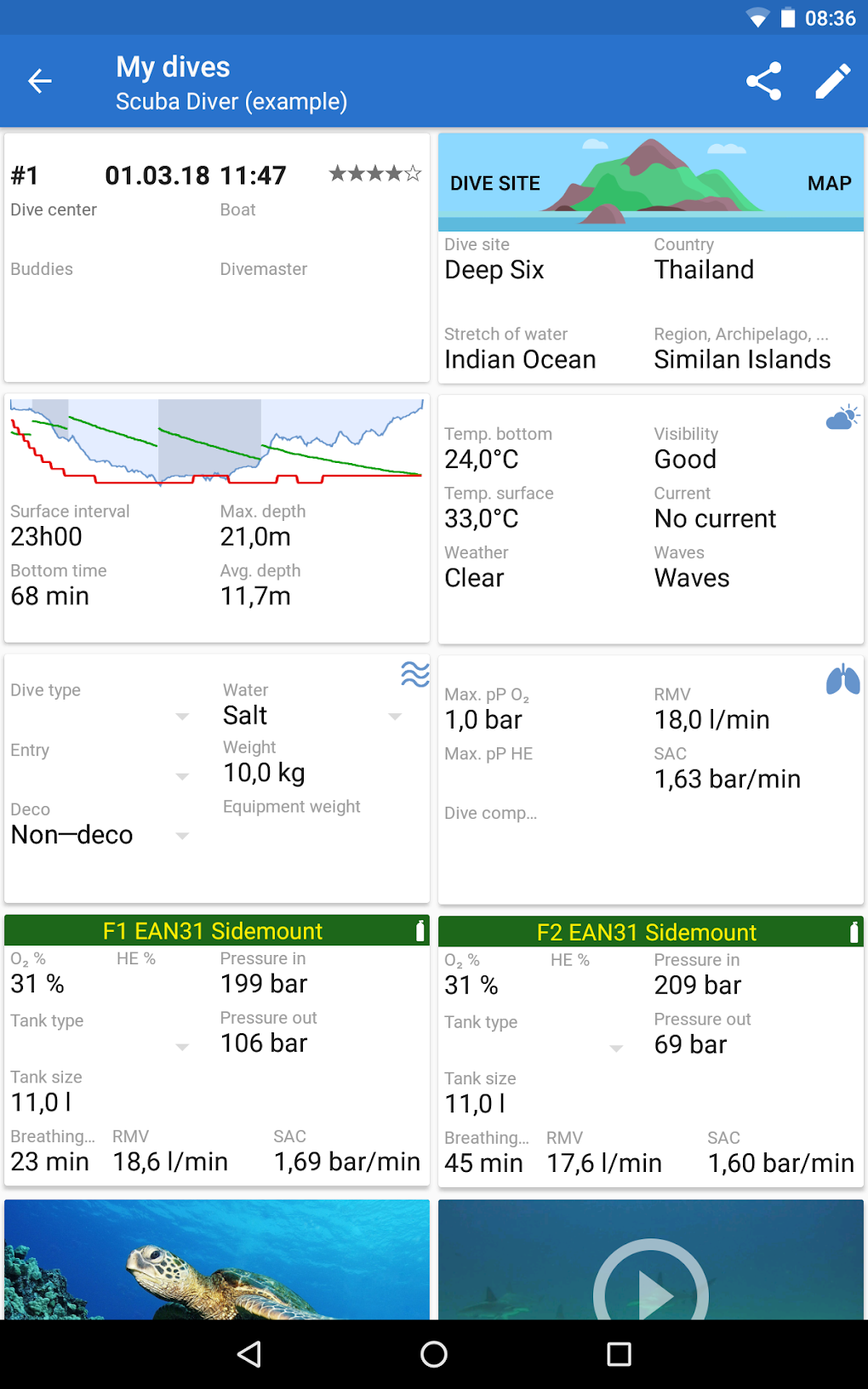Set Deco to something other than Non—deco
This screenshot has height=1389, width=868.
(x=182, y=836)
